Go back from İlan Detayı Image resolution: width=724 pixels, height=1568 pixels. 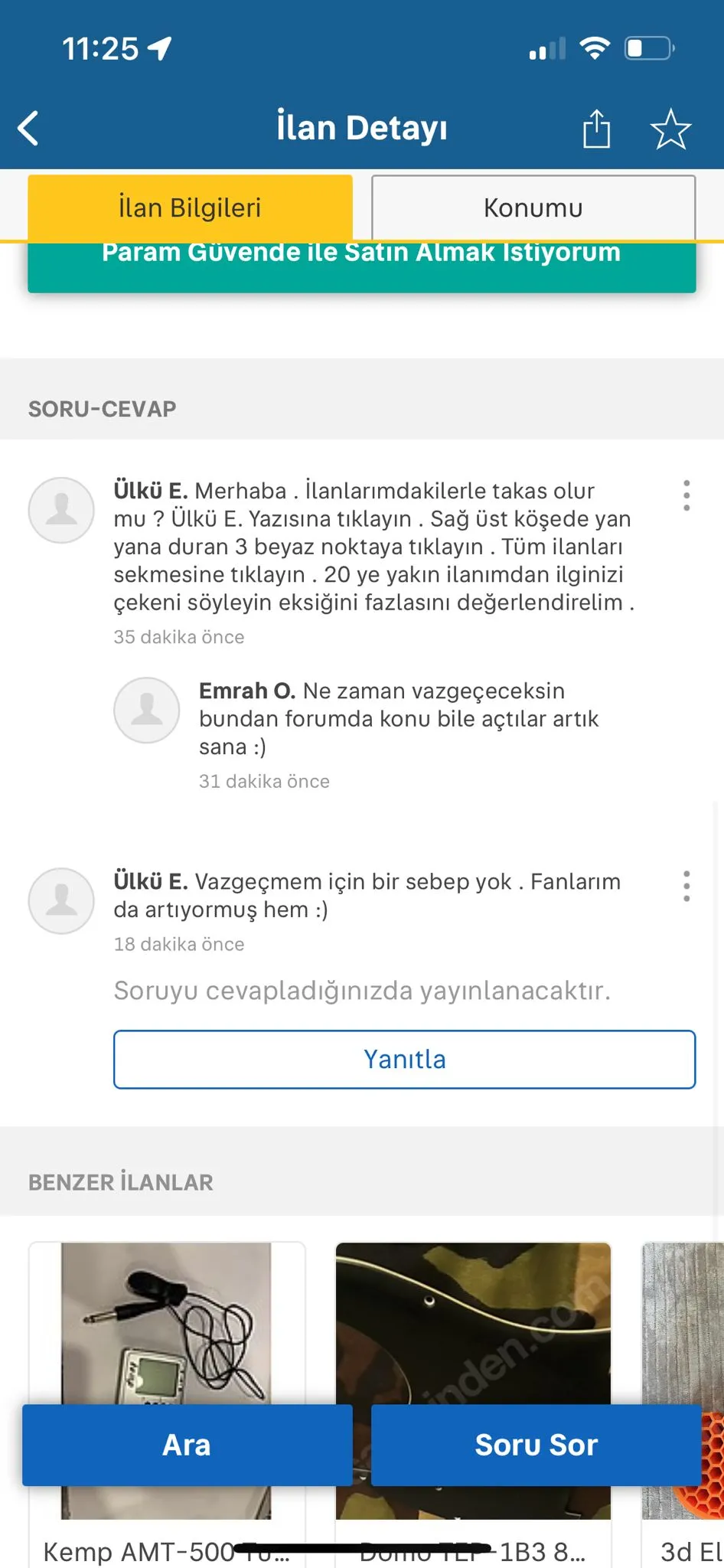pyautogui.click(x=29, y=128)
